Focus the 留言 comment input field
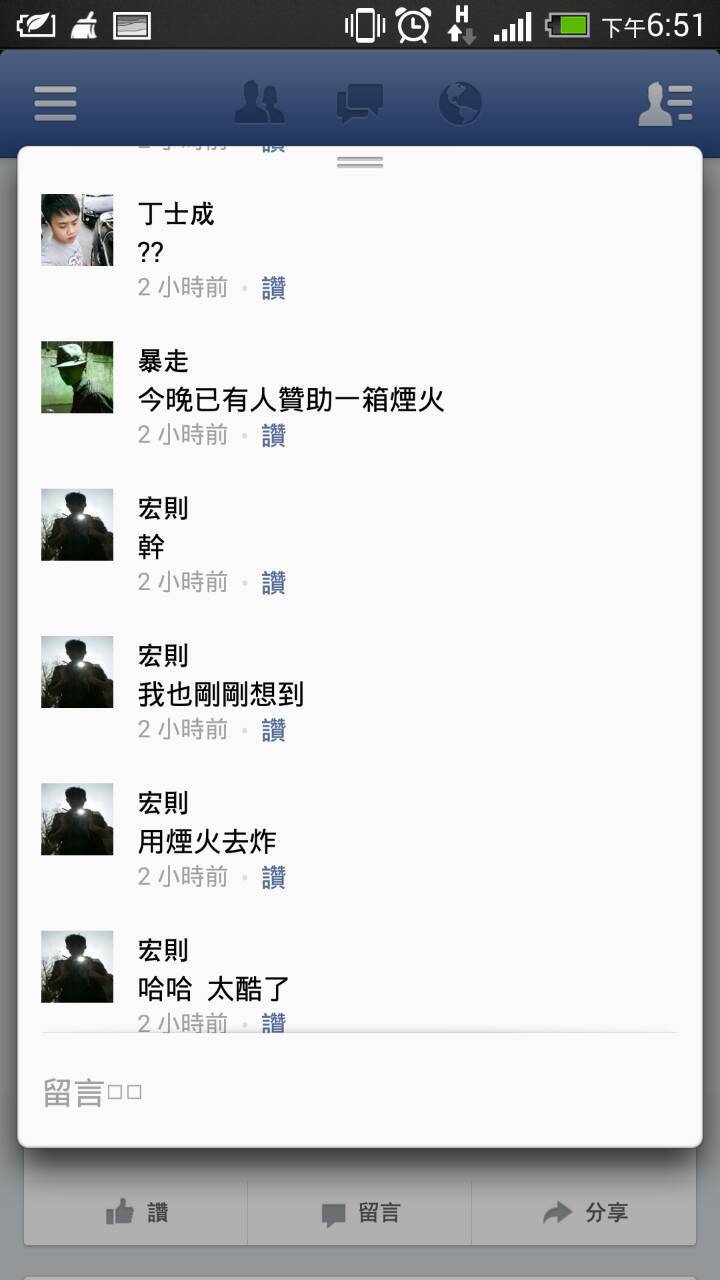 [360, 1092]
